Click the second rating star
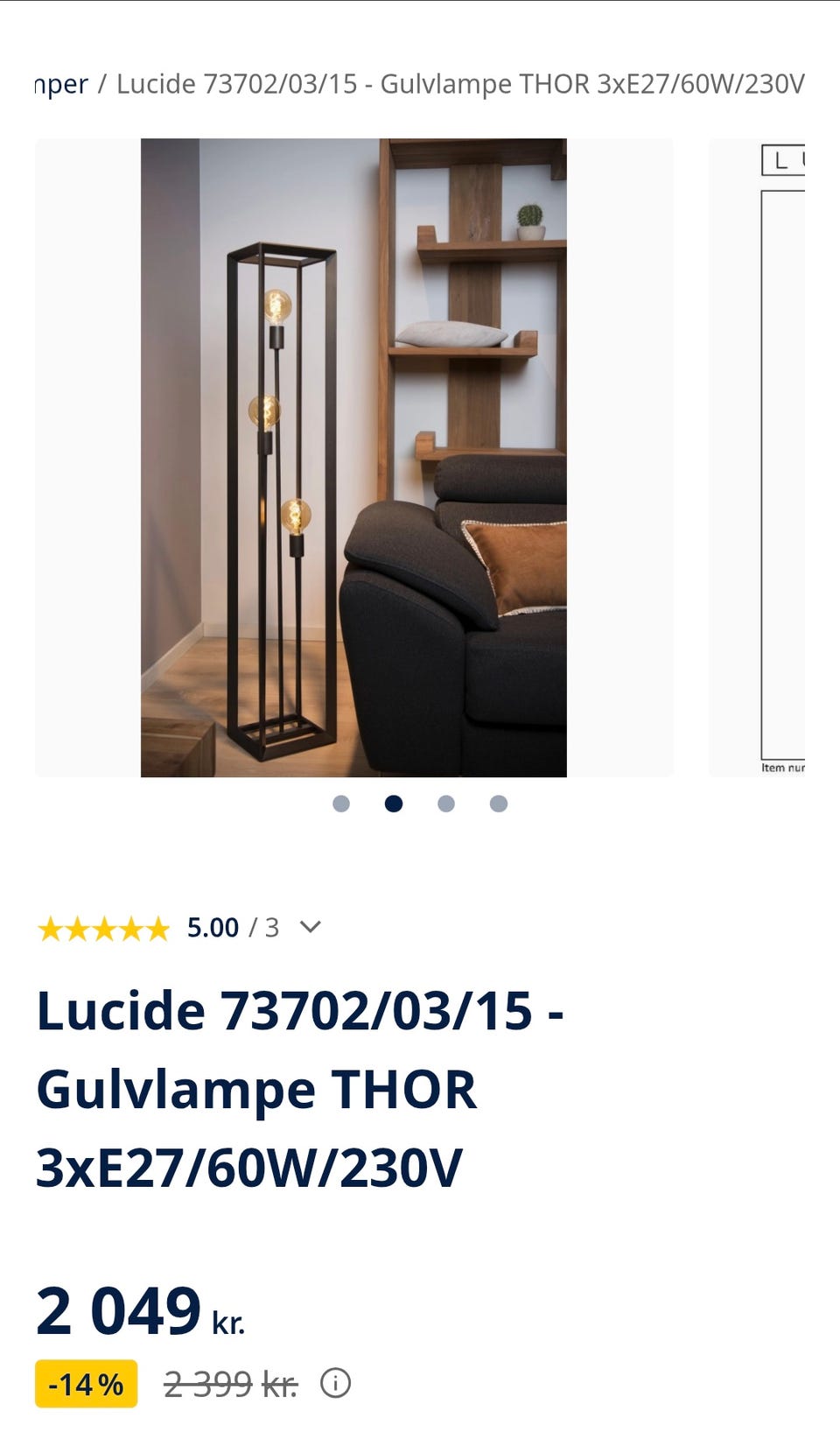Image resolution: width=840 pixels, height=1446 pixels. (x=79, y=926)
